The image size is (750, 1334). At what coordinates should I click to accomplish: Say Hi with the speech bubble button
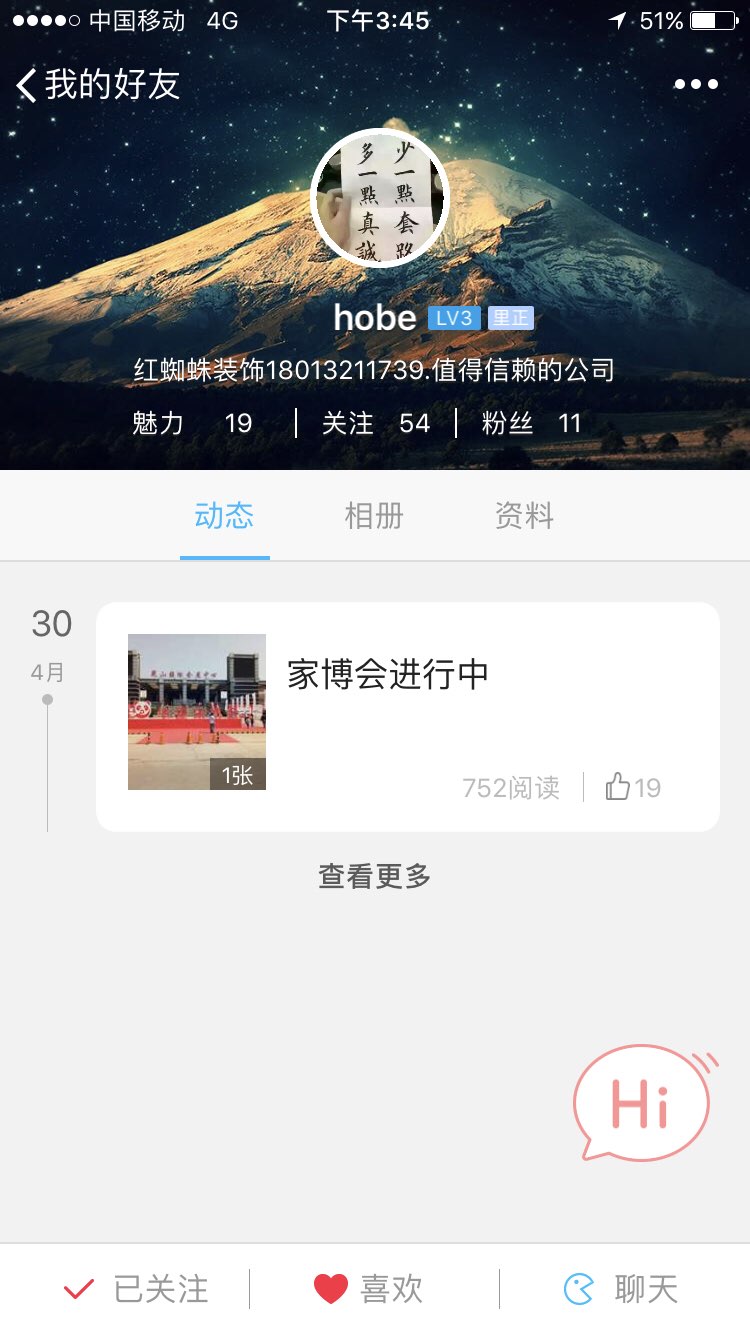tap(641, 1104)
